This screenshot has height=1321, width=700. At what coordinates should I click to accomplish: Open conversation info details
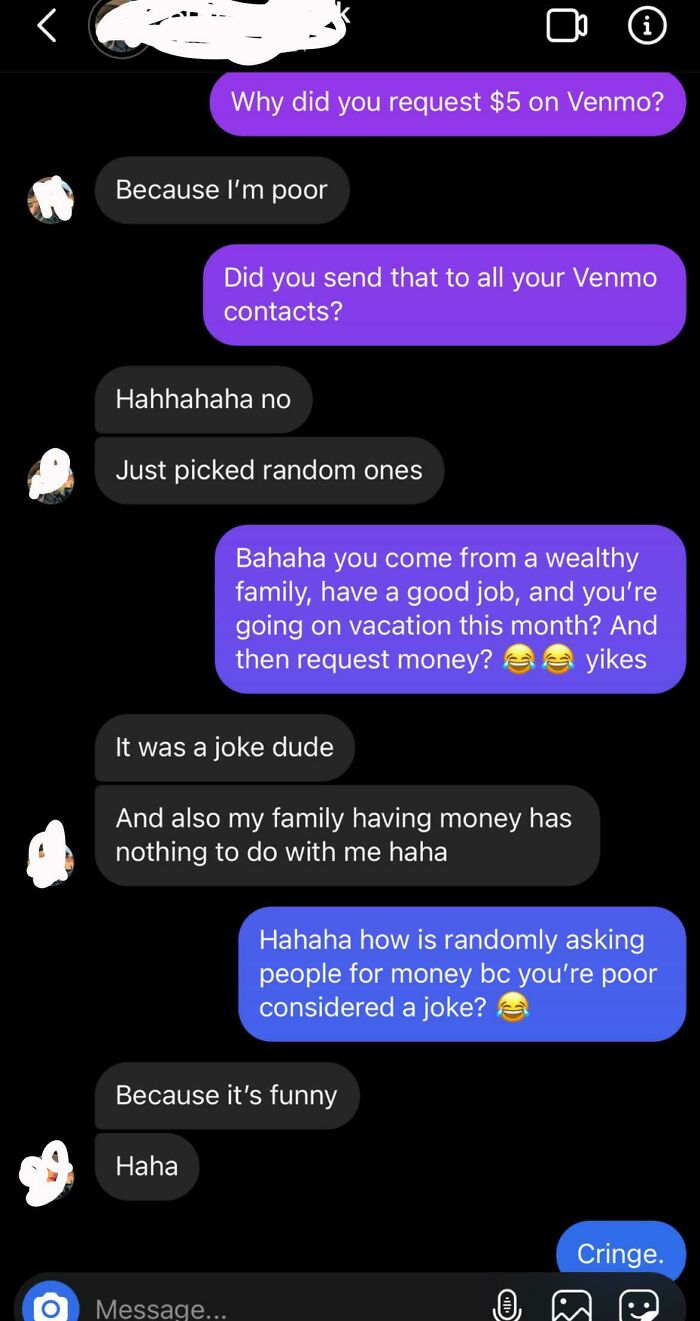click(647, 28)
